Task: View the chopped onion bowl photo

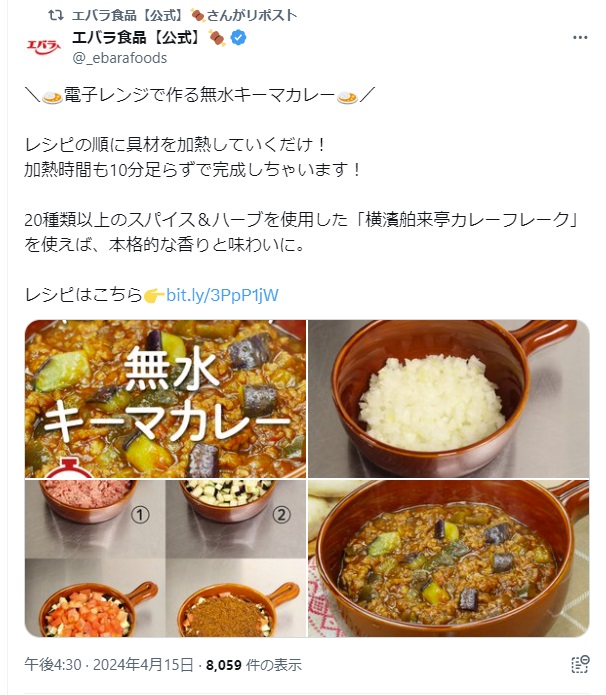Action: 448,397
